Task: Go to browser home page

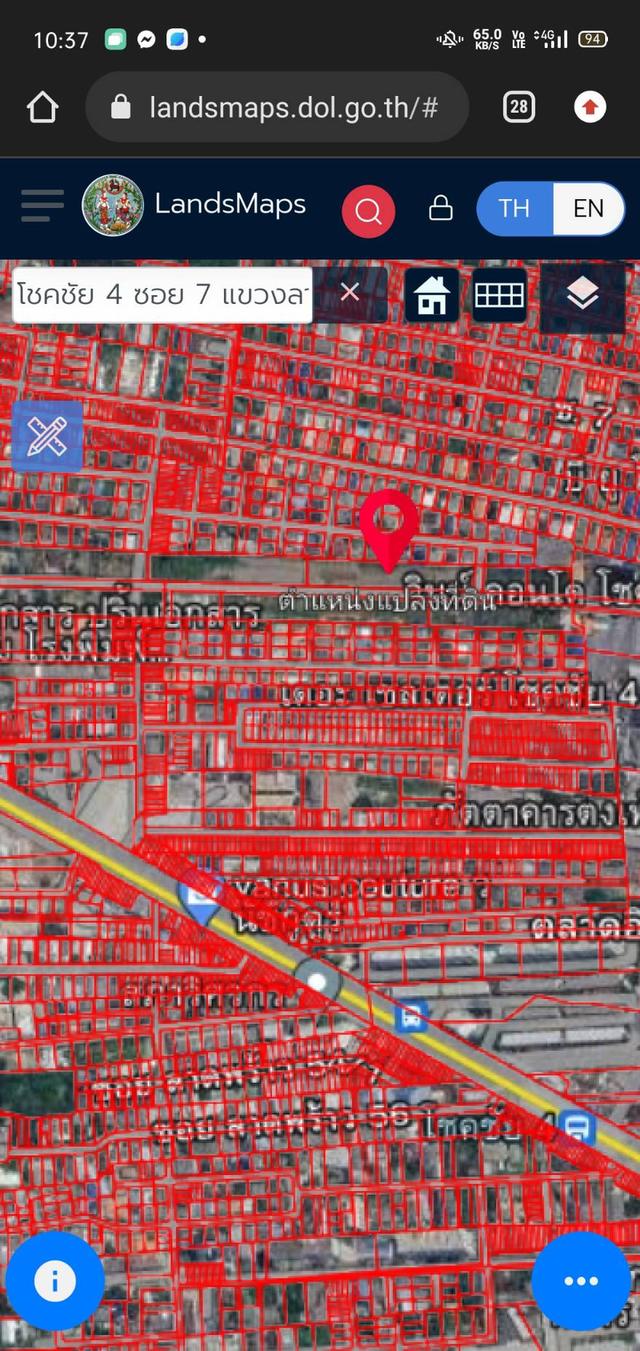Action: [x=42, y=107]
